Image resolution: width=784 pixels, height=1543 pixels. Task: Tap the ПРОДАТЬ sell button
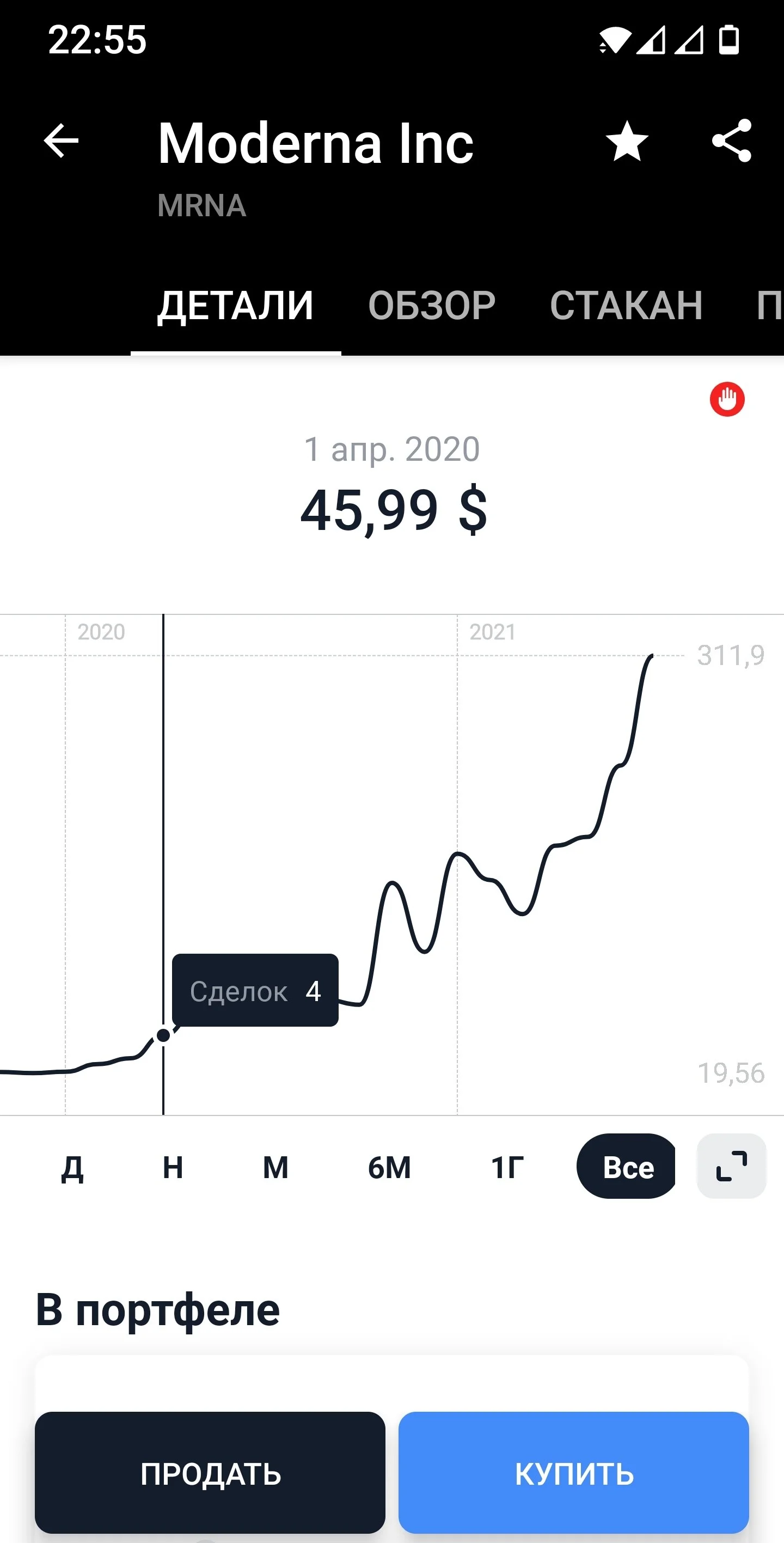pos(210,1473)
